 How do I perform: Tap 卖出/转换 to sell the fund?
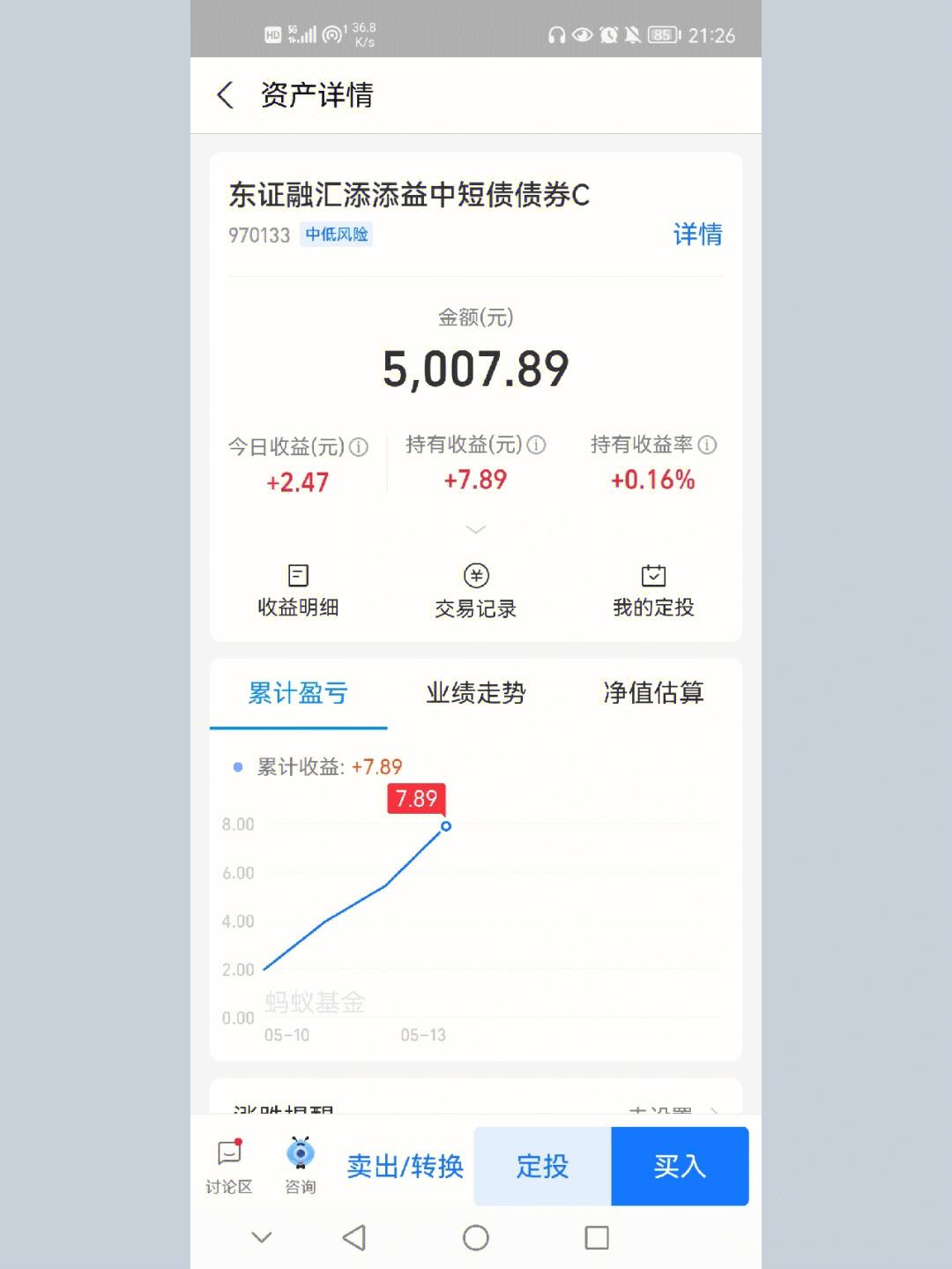(405, 1167)
